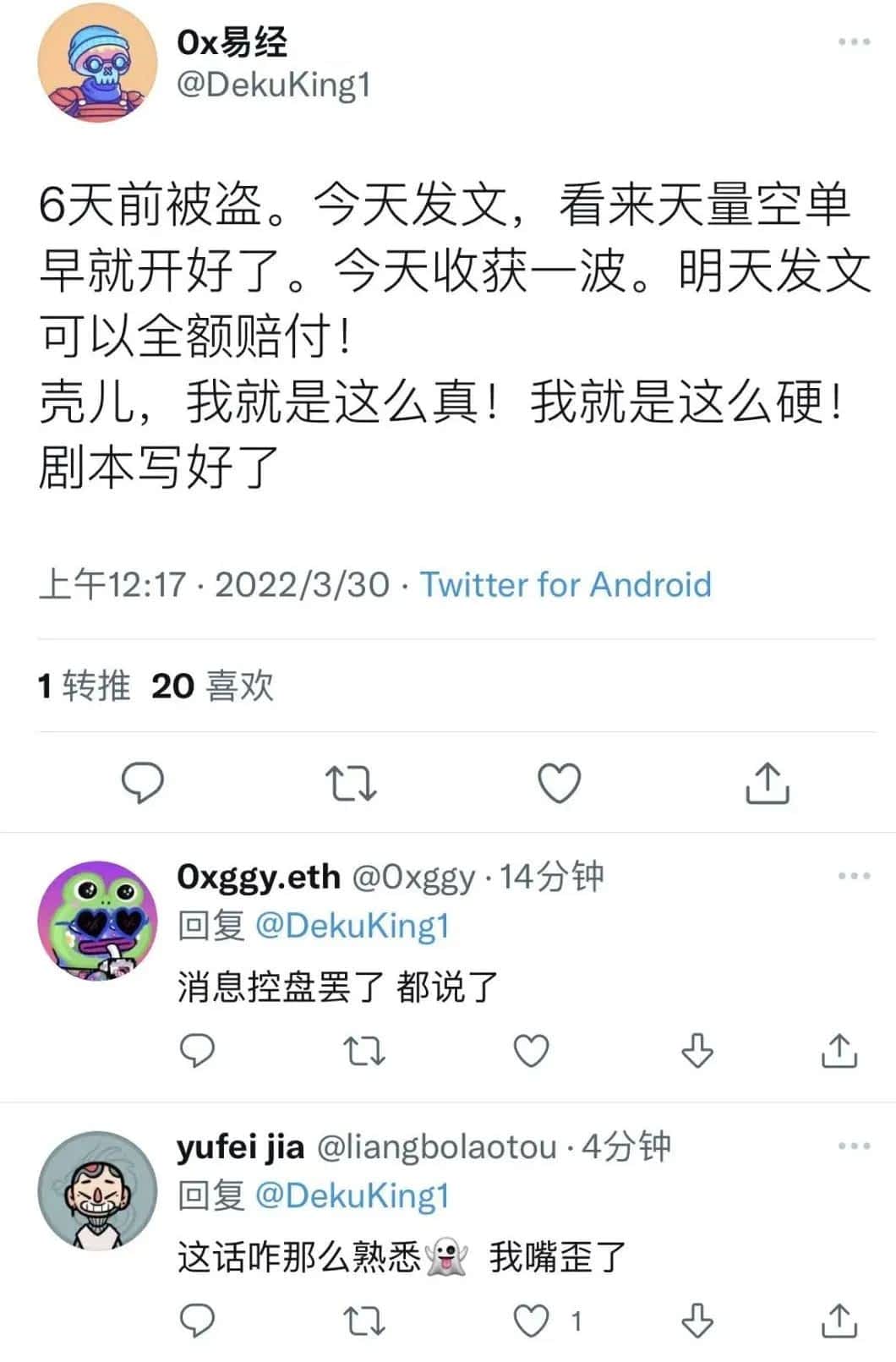The width and height of the screenshot is (896, 1362).
Task: Open the Twitter for Android source link
Action: [x=565, y=584]
